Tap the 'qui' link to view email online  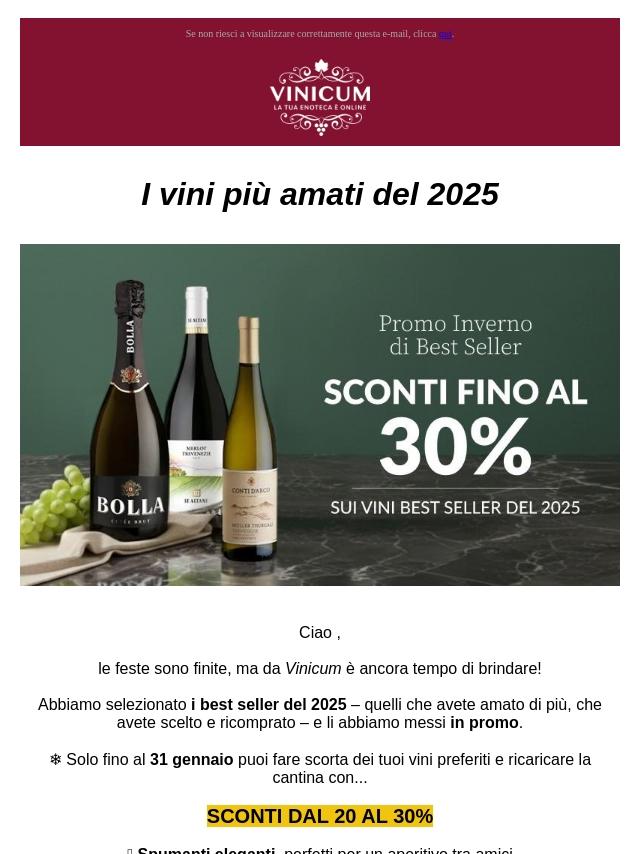445,34
